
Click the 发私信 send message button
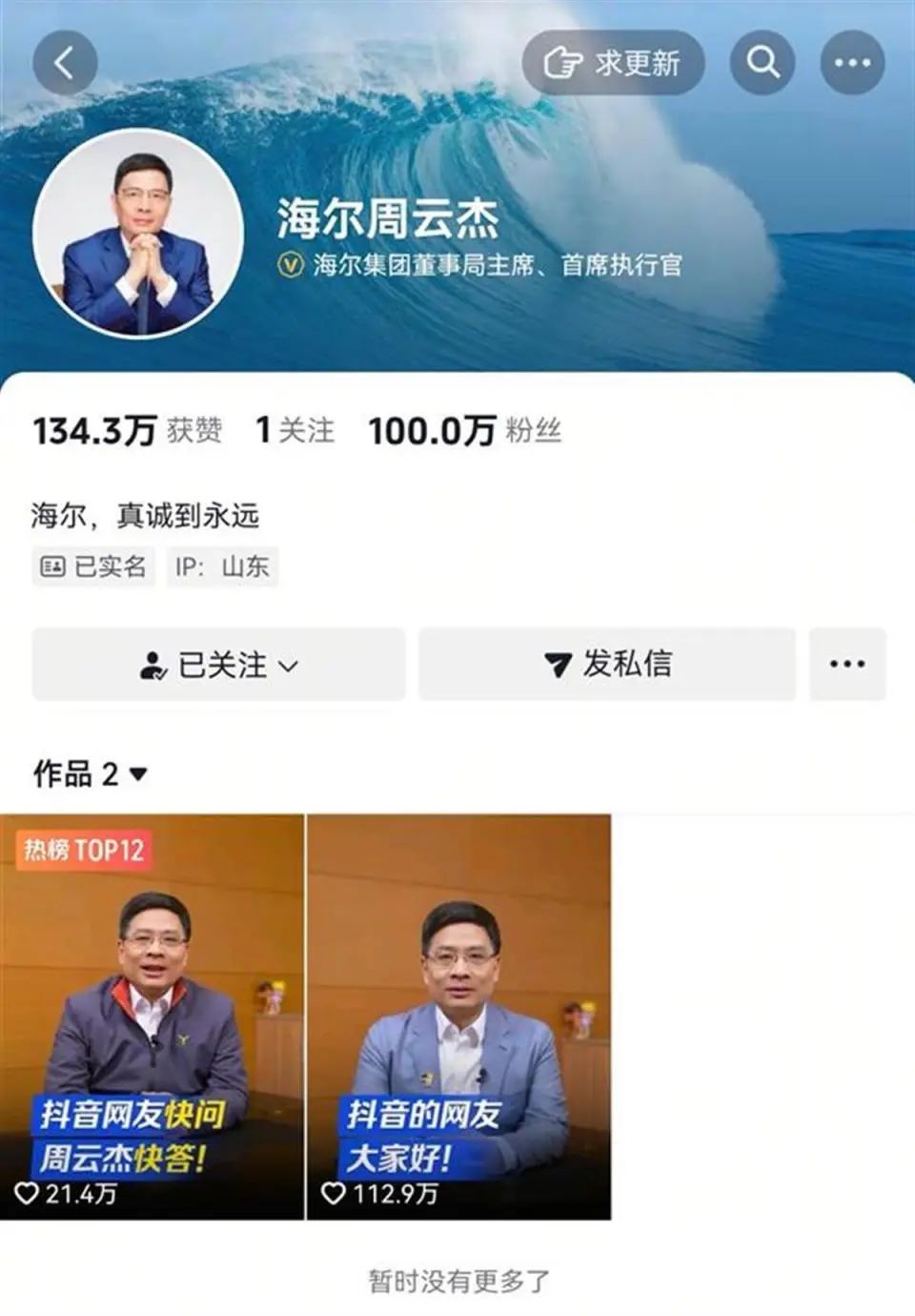click(605, 666)
